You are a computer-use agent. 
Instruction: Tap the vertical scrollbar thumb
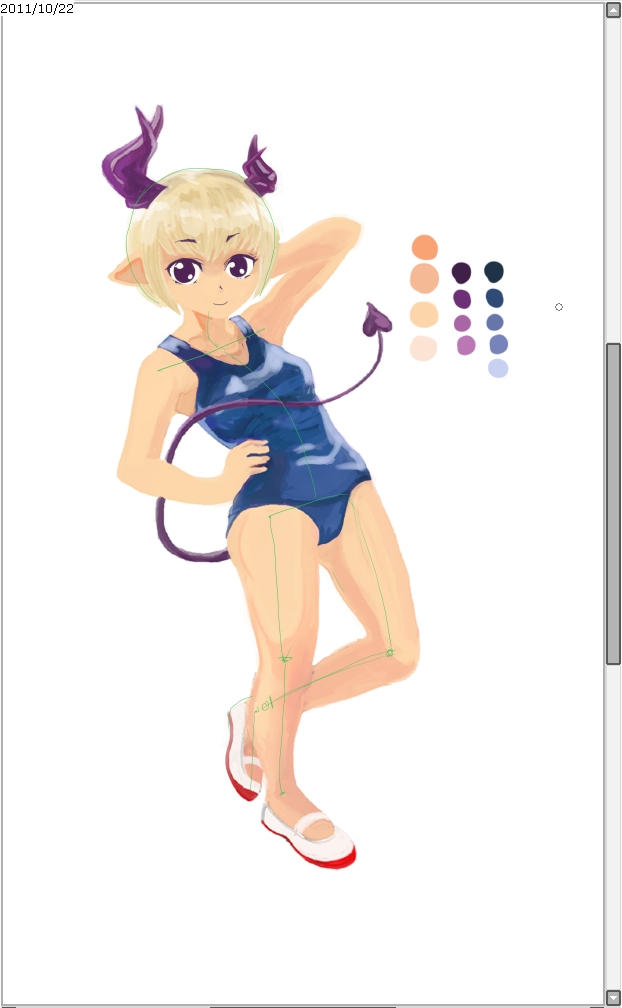pyautogui.click(x=613, y=503)
